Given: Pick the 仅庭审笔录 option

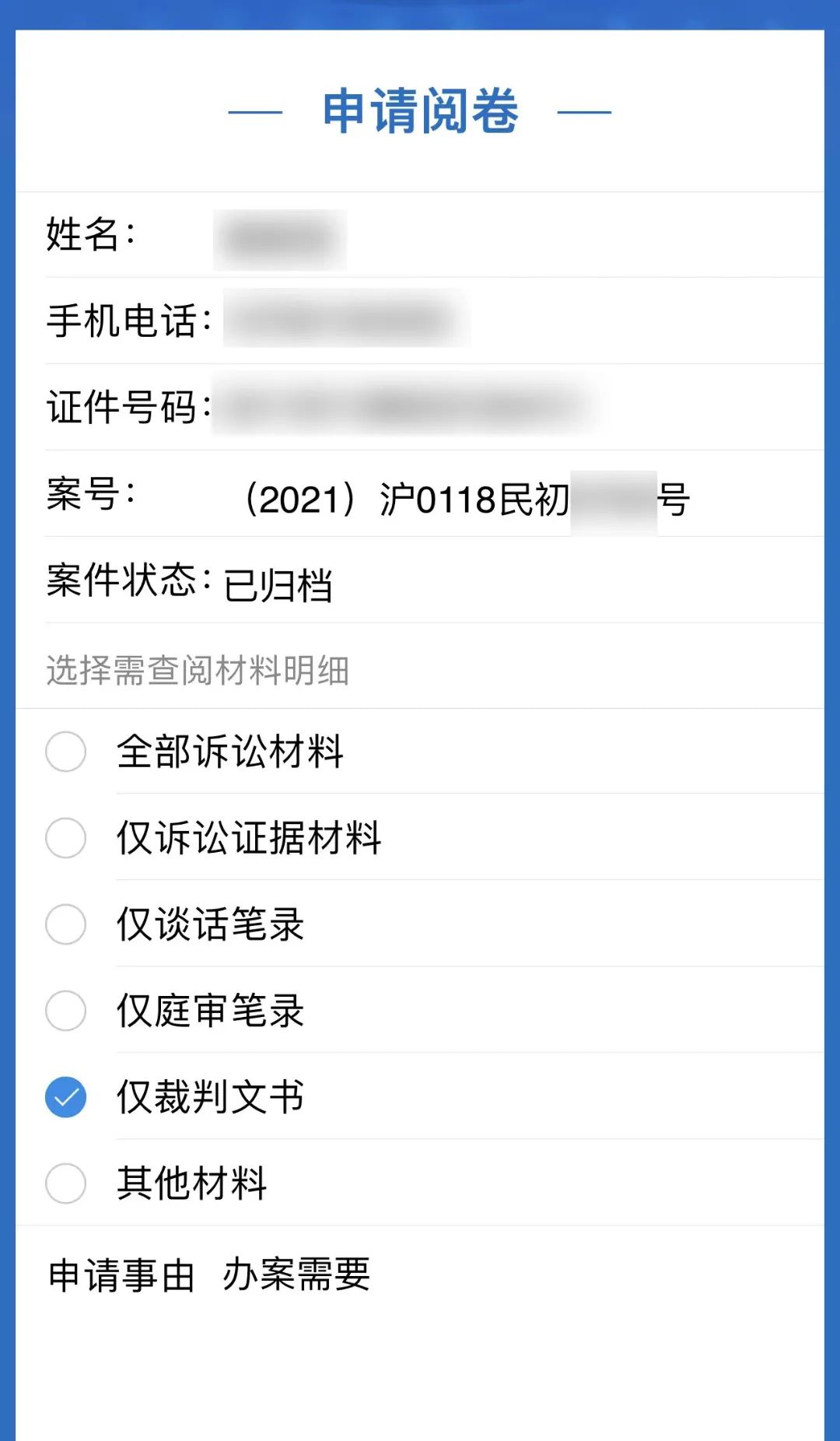Looking at the screenshot, I should coord(66,1012).
